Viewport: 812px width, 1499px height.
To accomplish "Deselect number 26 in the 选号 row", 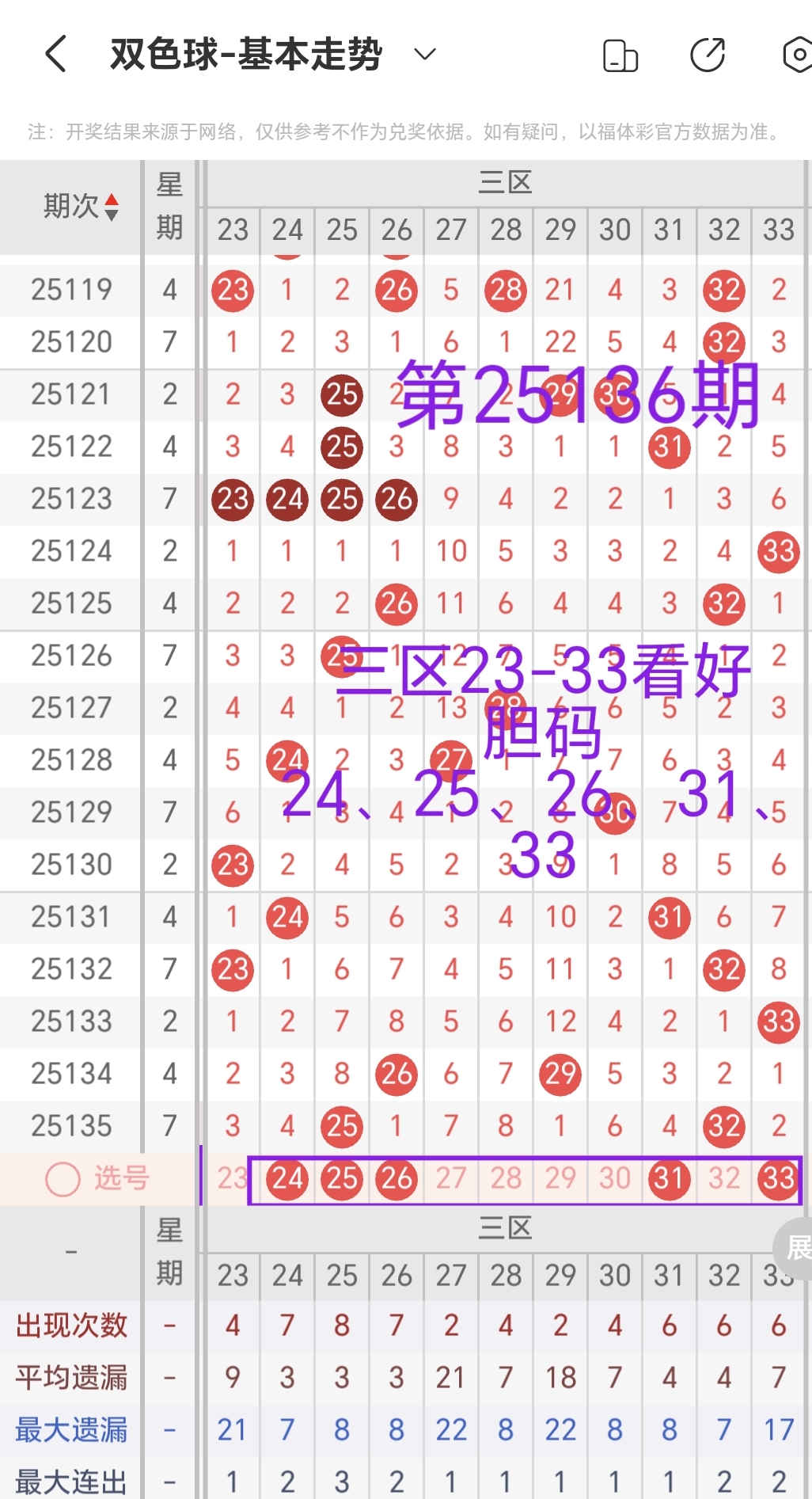I will [396, 1179].
